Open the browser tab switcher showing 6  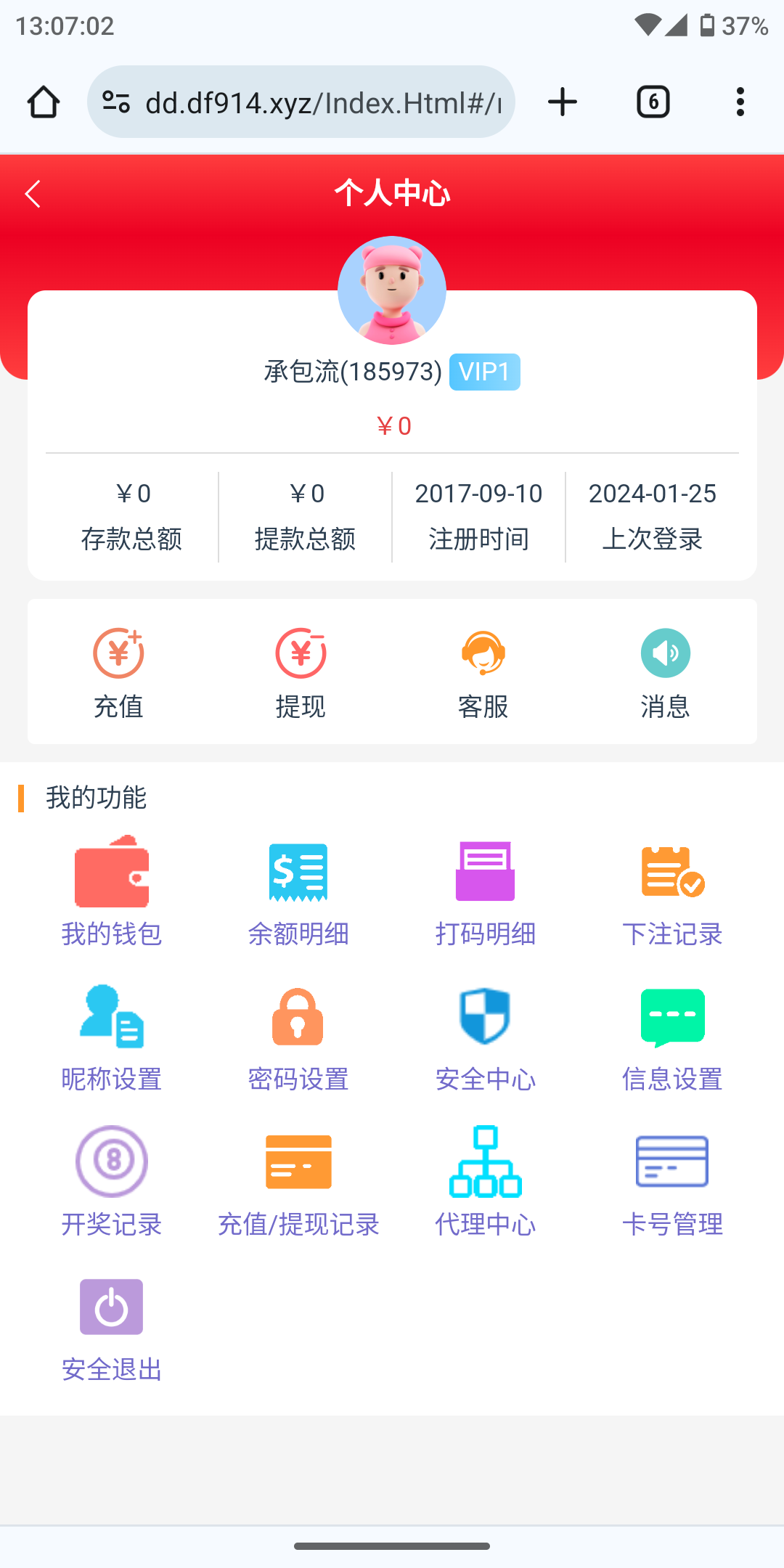(651, 102)
